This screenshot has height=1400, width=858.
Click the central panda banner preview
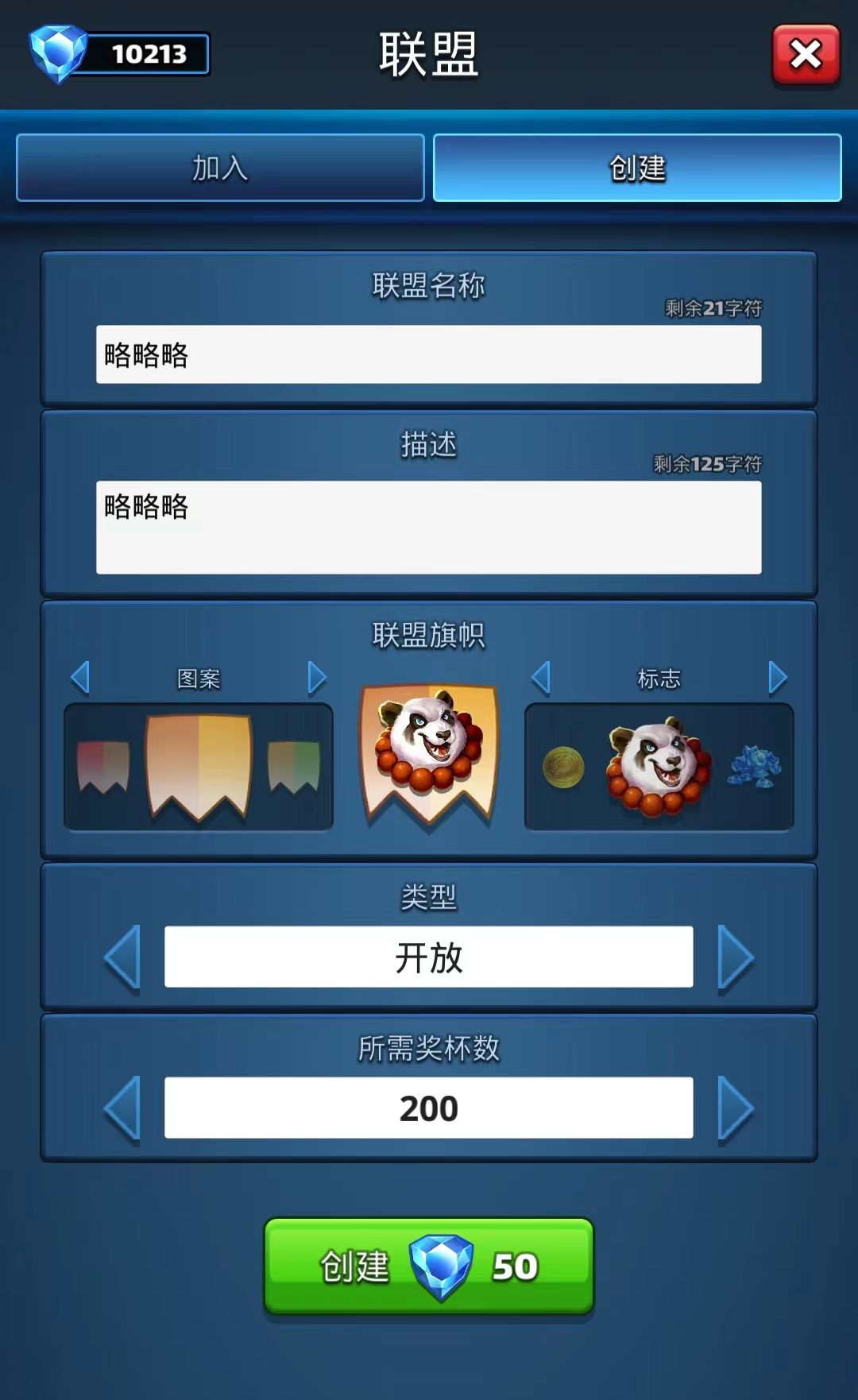coord(427,763)
